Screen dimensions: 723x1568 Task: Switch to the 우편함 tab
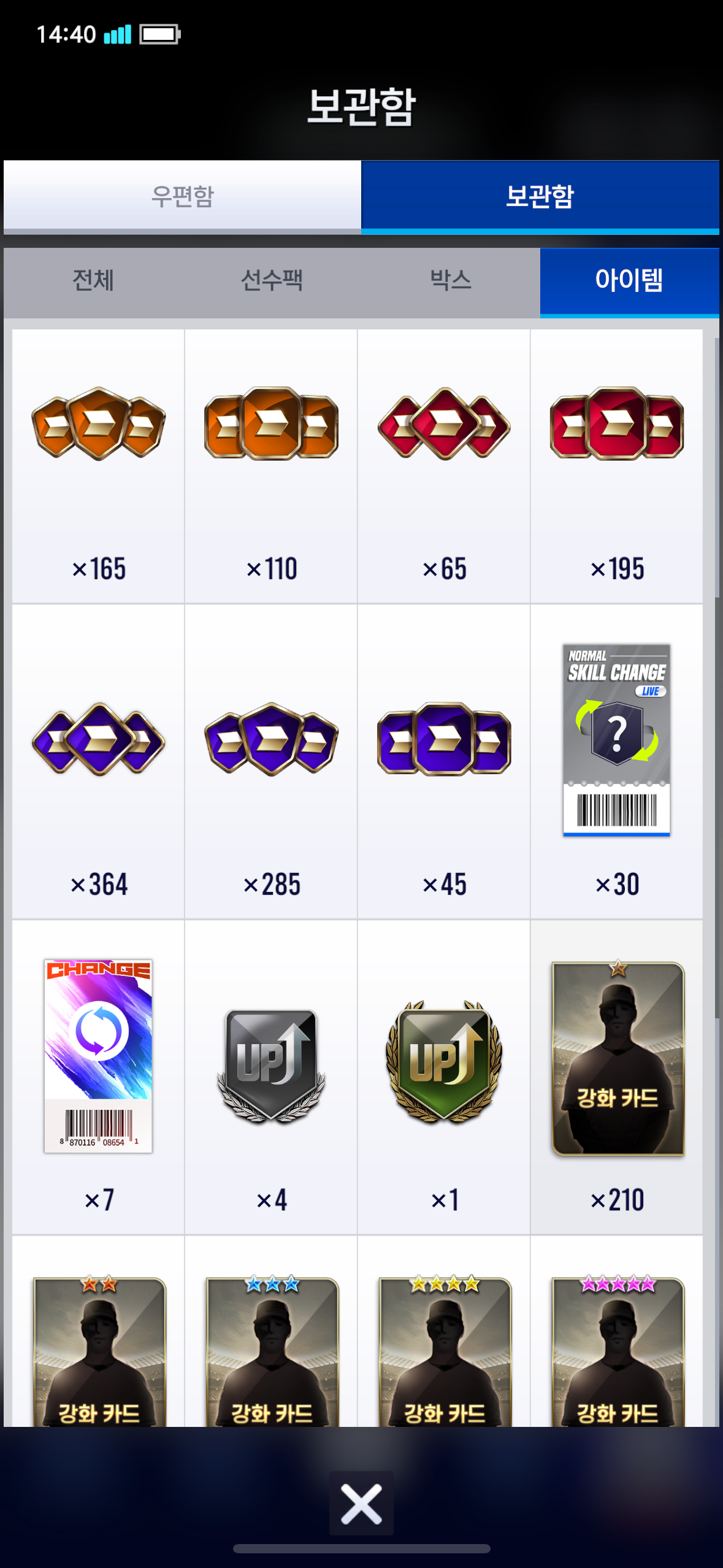point(182,196)
